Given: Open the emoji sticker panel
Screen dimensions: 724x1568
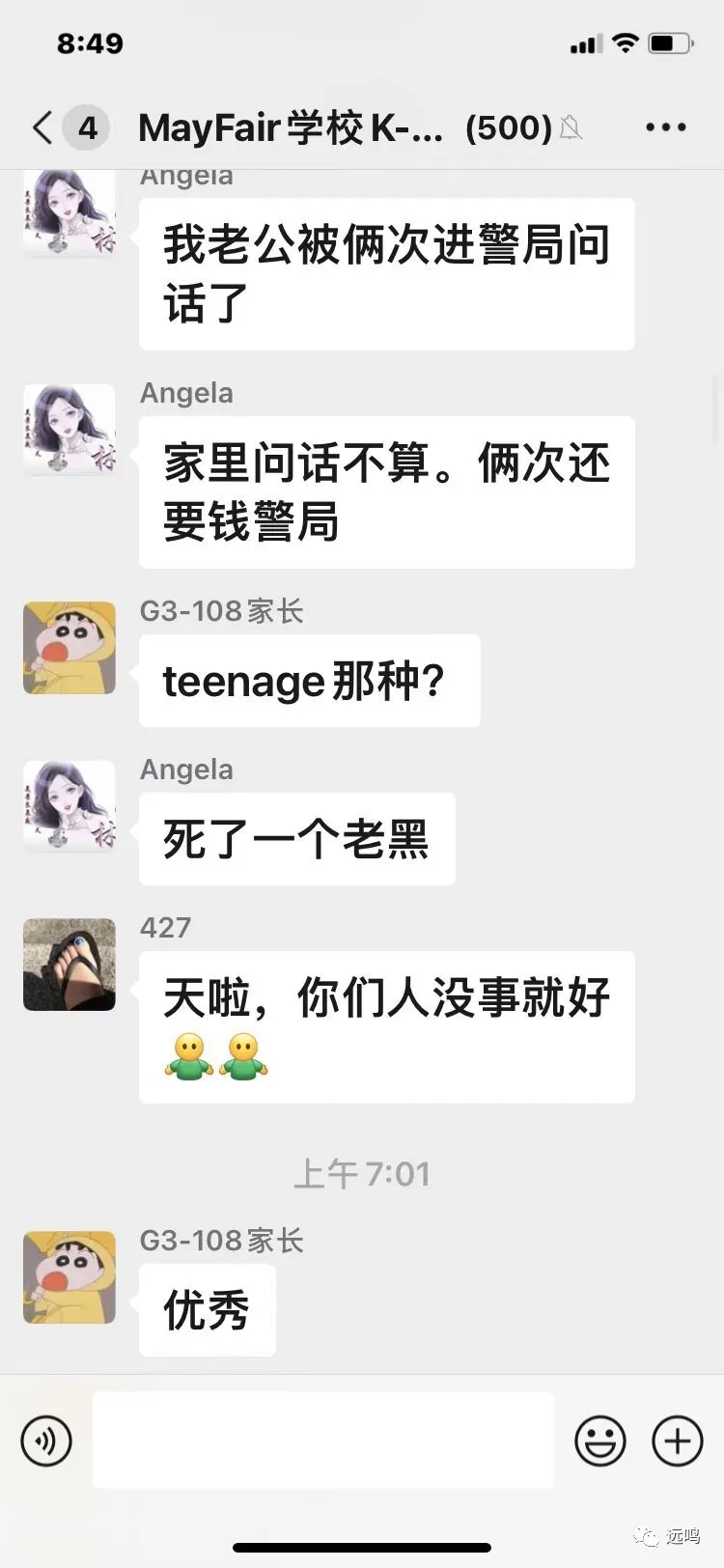Looking at the screenshot, I should tap(600, 1441).
